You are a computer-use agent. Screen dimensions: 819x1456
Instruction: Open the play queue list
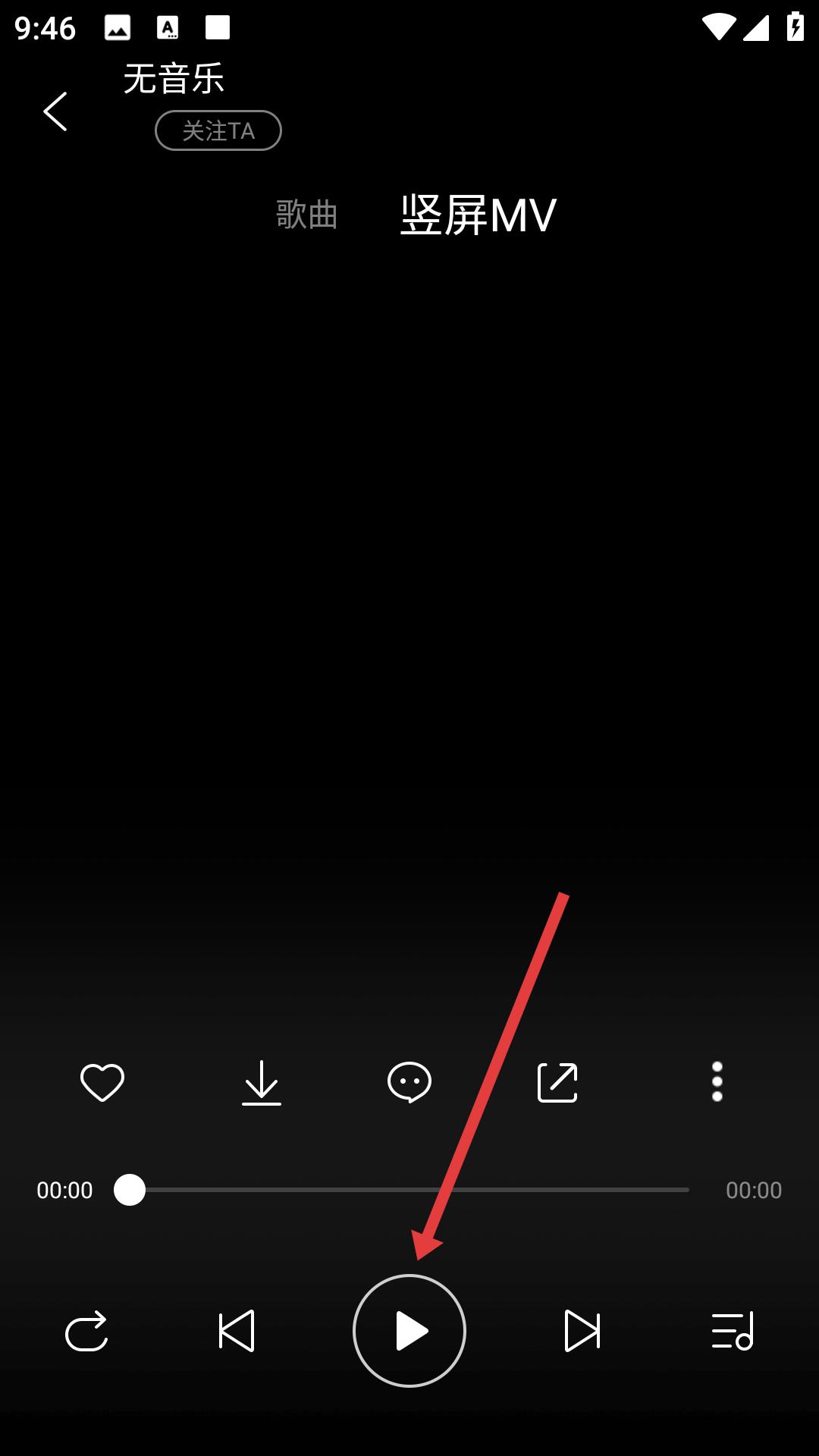click(733, 1331)
